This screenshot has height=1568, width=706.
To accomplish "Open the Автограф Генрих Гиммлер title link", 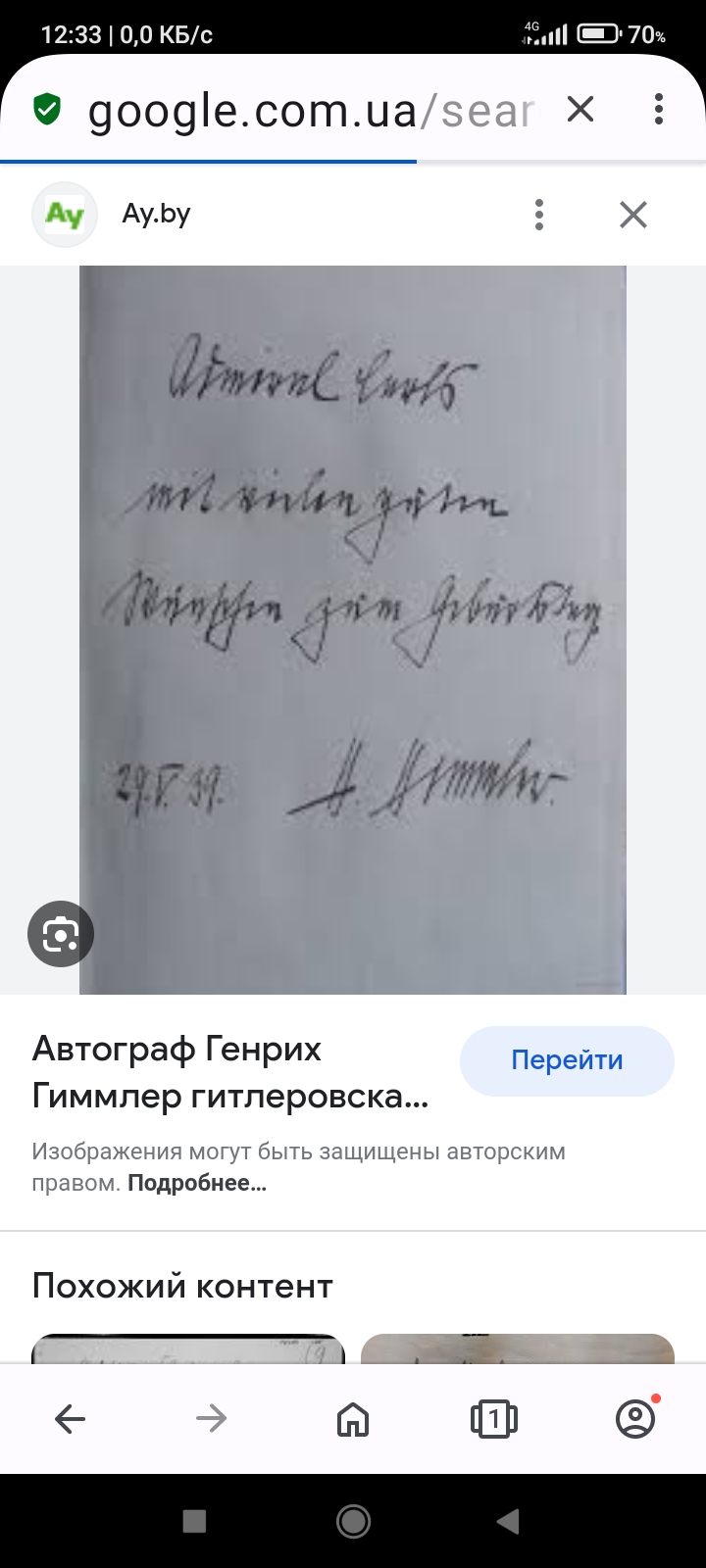I will [x=230, y=1072].
